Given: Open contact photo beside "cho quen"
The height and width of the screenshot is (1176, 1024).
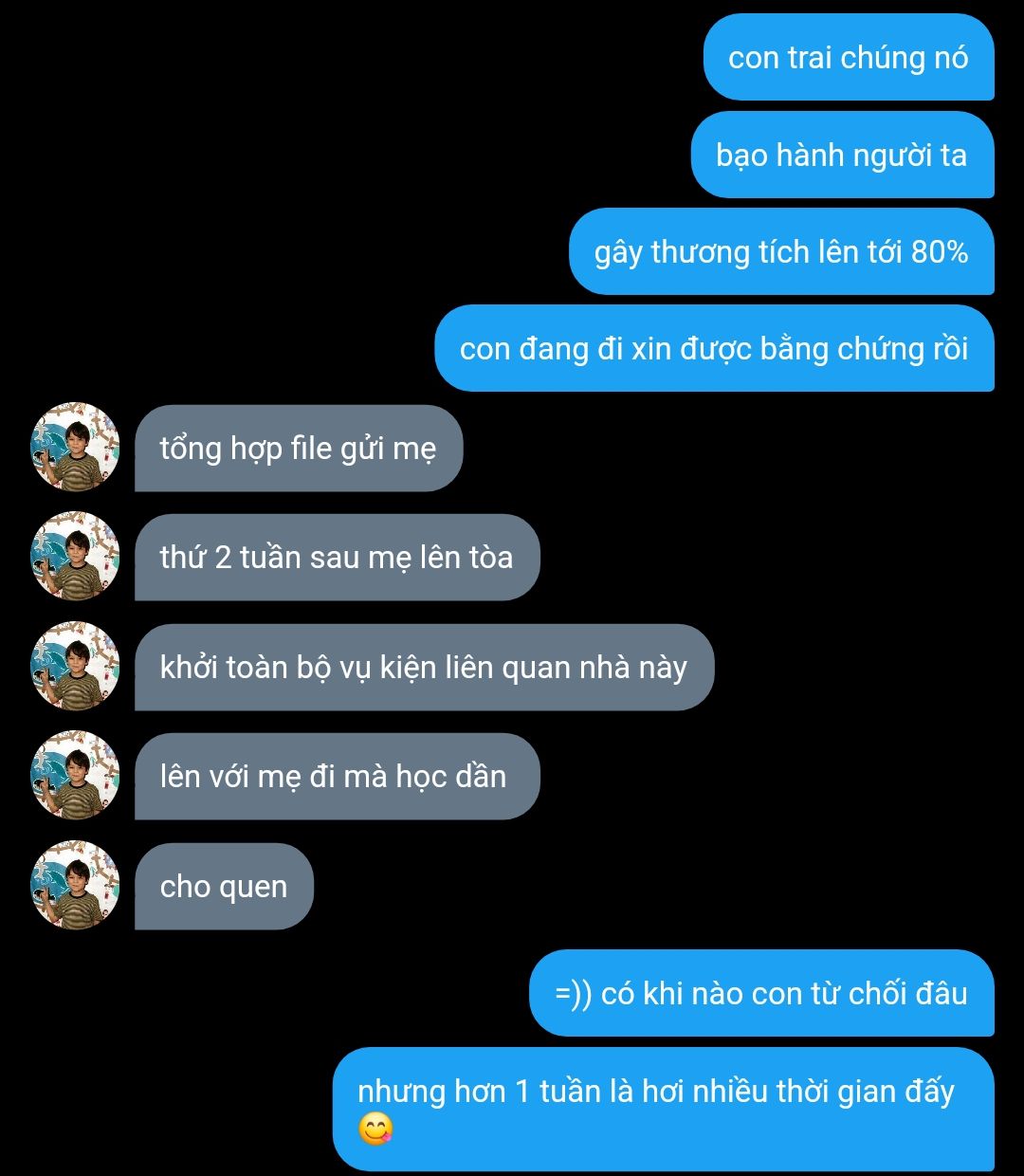Looking at the screenshot, I should click(x=76, y=885).
